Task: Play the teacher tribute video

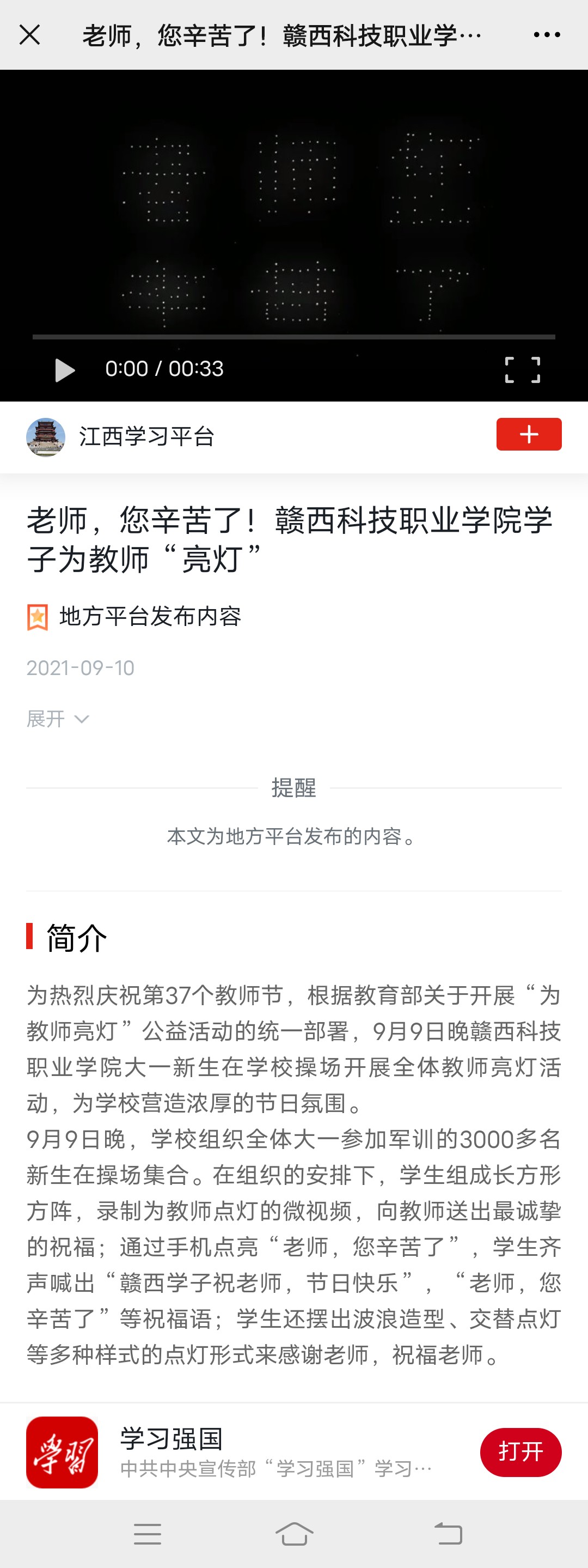Action: tap(64, 370)
